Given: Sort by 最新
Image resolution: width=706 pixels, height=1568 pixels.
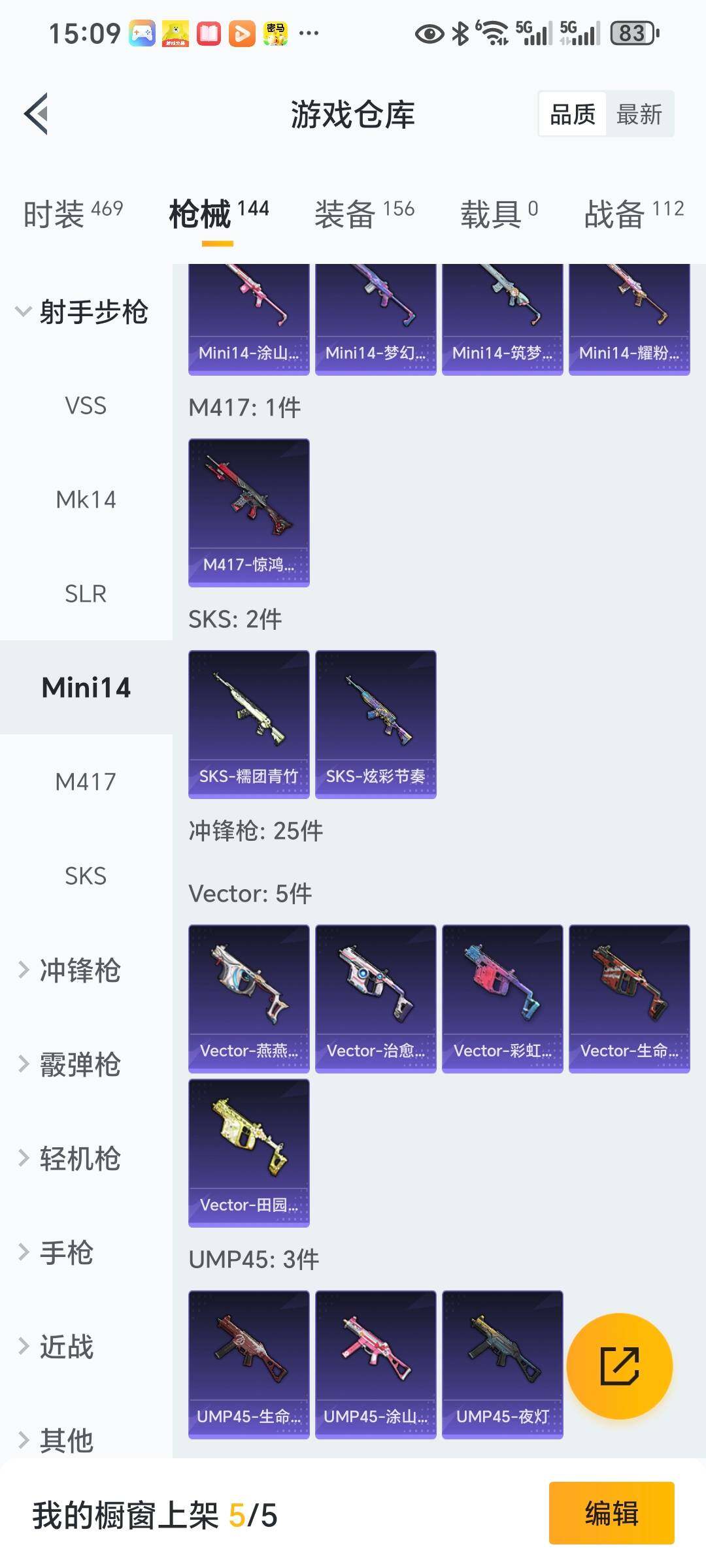Looking at the screenshot, I should 639,114.
